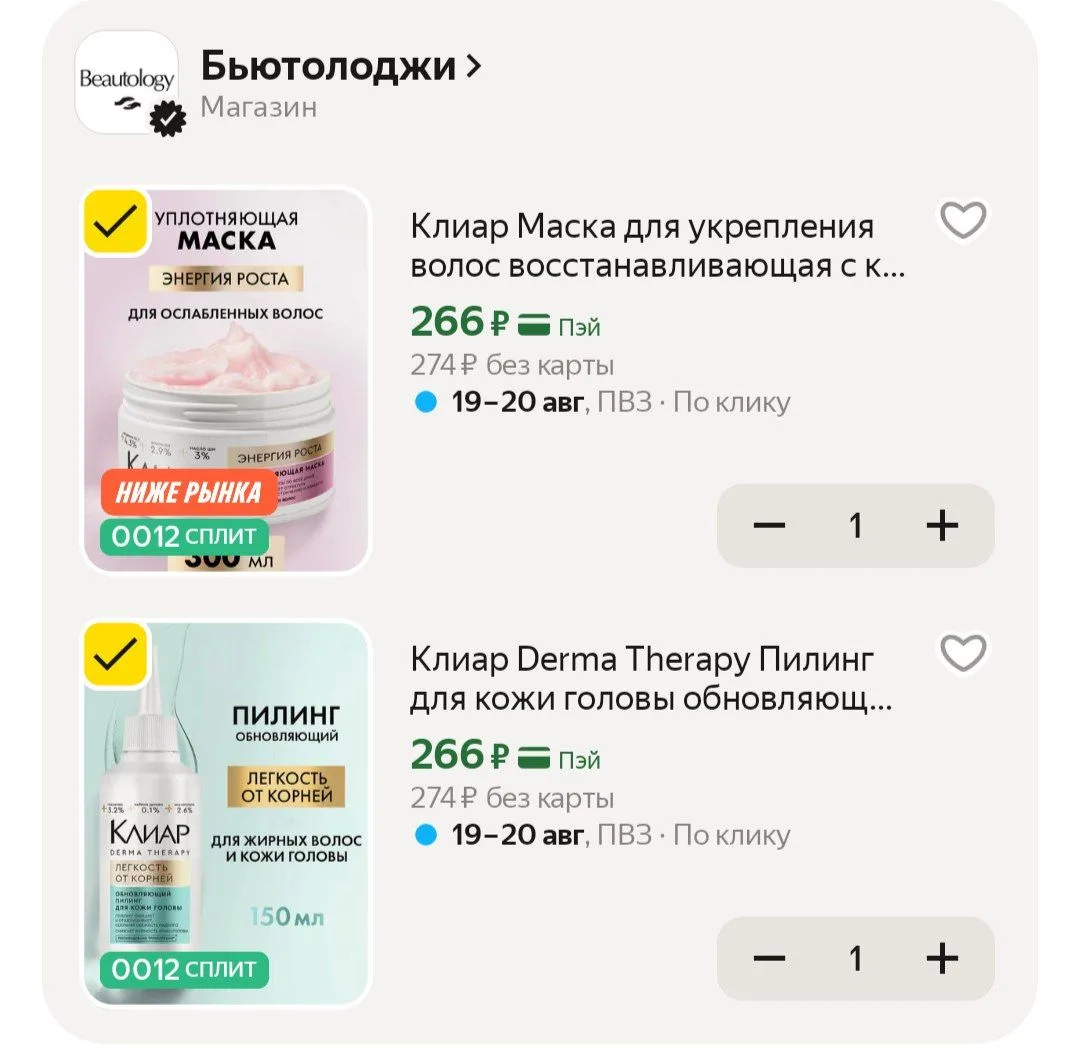Viewport: 1080px width, 1052px height.
Task: Decrease quantity of Derma Therapy Пилинг
Action: (769, 958)
